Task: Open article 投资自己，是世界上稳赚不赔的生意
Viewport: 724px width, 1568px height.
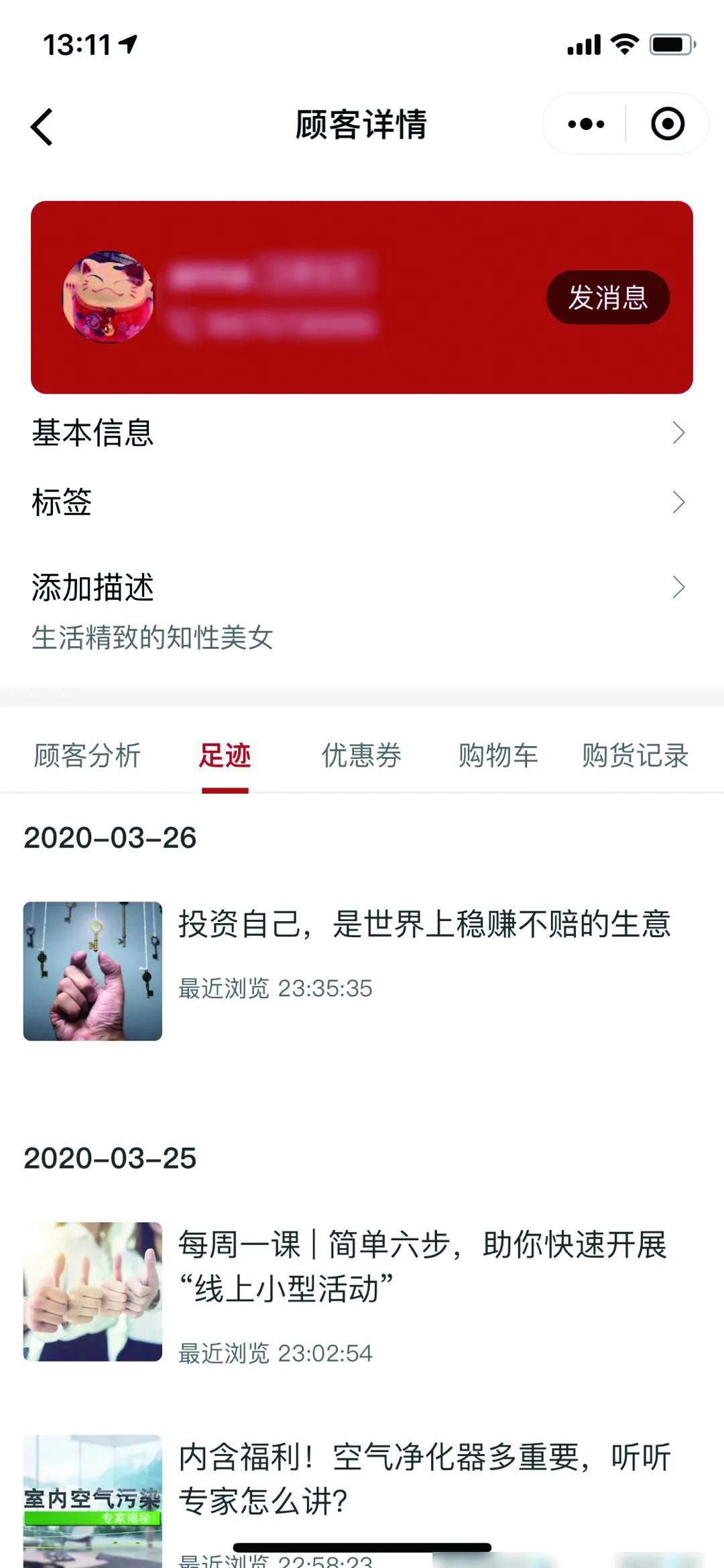Action: click(424, 924)
